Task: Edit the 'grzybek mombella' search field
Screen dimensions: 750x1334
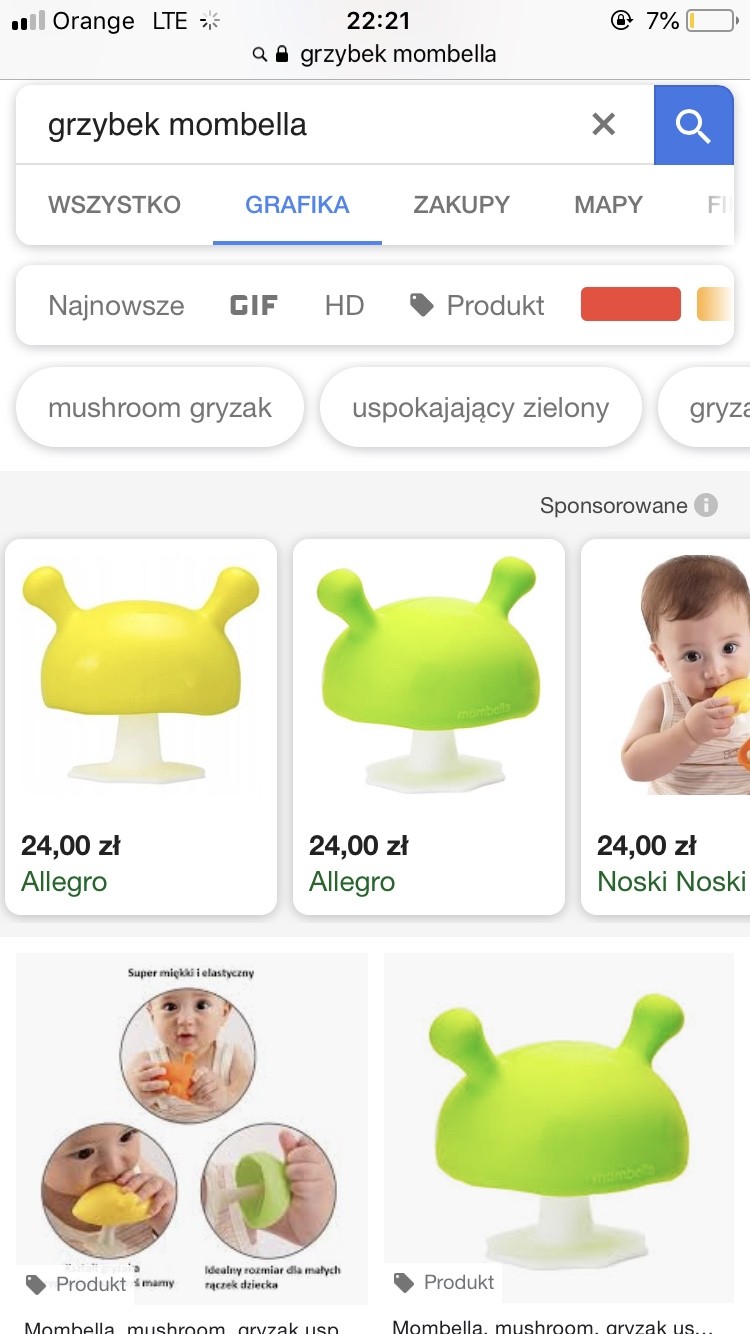Action: [x=300, y=125]
